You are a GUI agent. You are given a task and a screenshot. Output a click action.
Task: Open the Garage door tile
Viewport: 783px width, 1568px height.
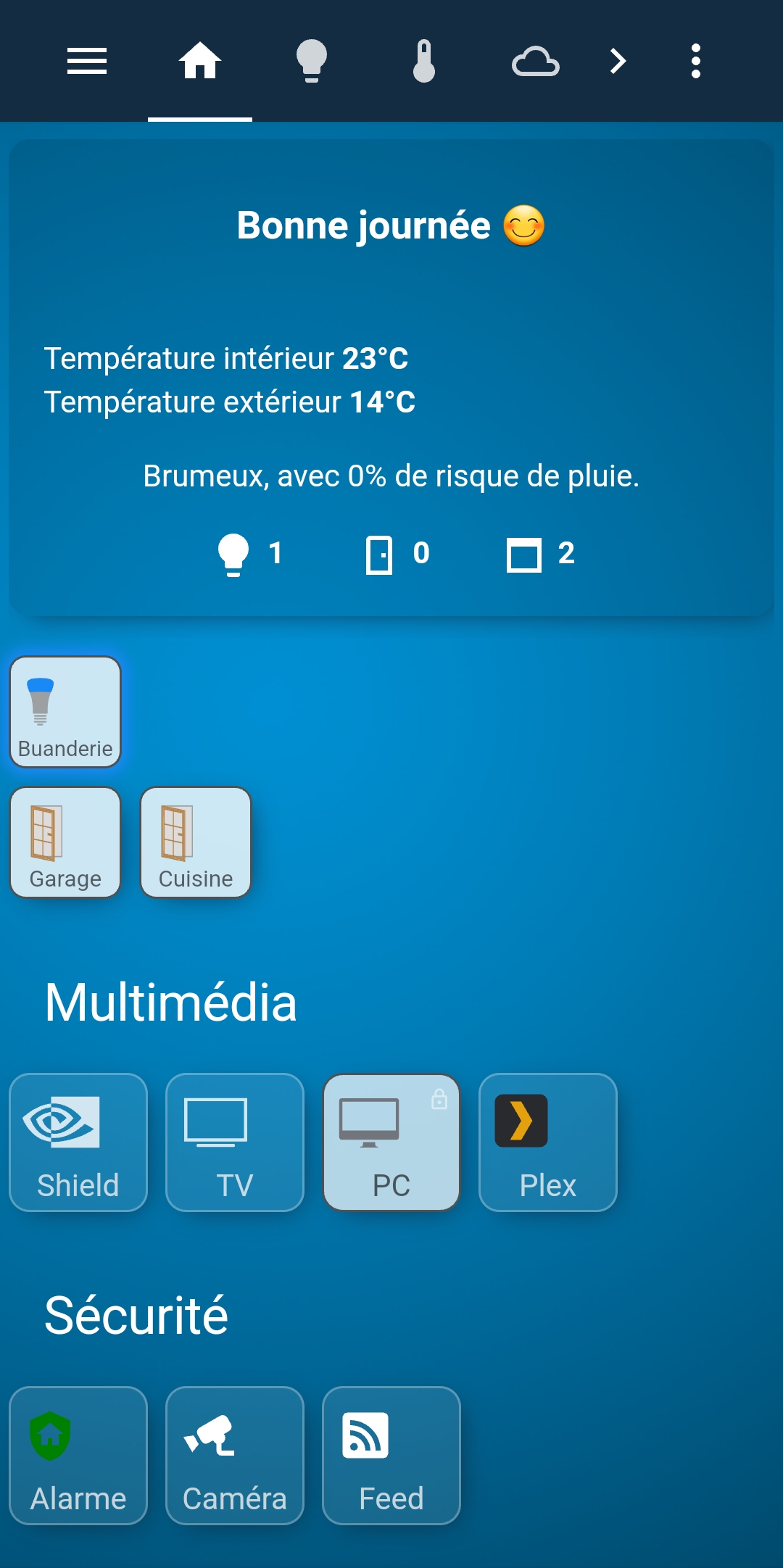click(x=65, y=842)
